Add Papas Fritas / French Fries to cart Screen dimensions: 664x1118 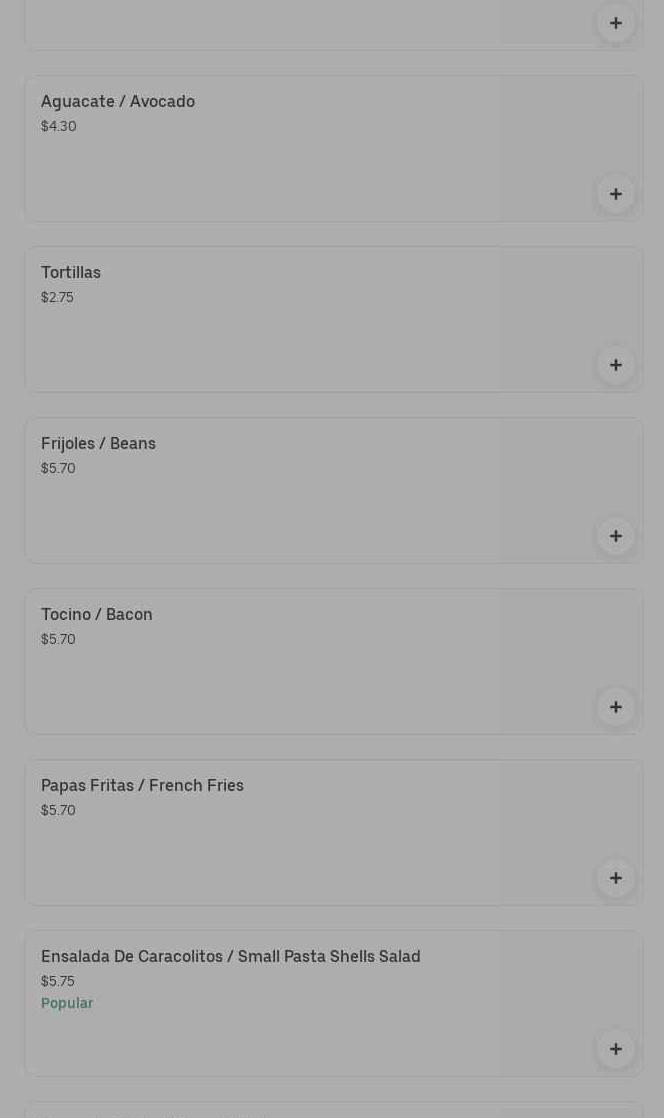tap(615, 878)
